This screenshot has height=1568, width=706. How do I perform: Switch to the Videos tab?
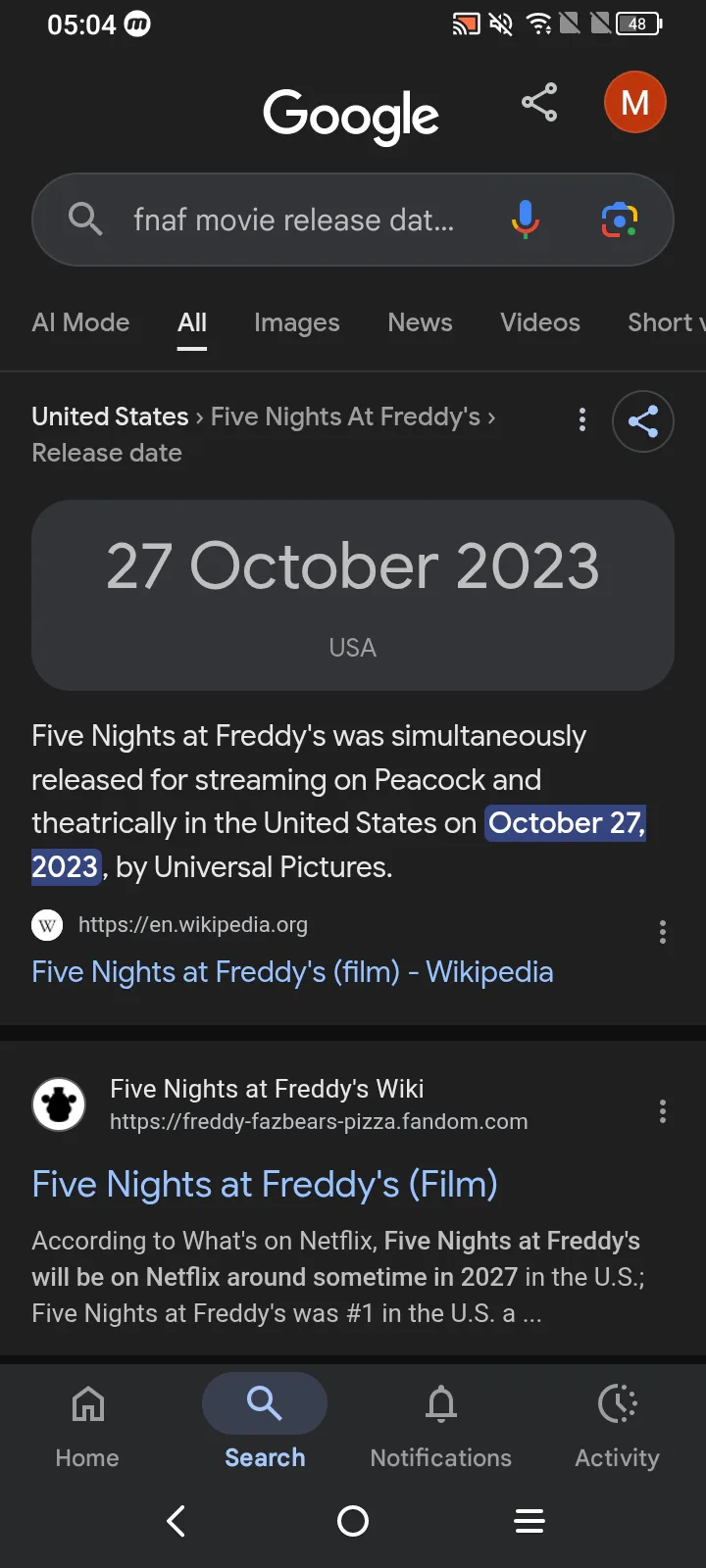pyautogui.click(x=539, y=322)
